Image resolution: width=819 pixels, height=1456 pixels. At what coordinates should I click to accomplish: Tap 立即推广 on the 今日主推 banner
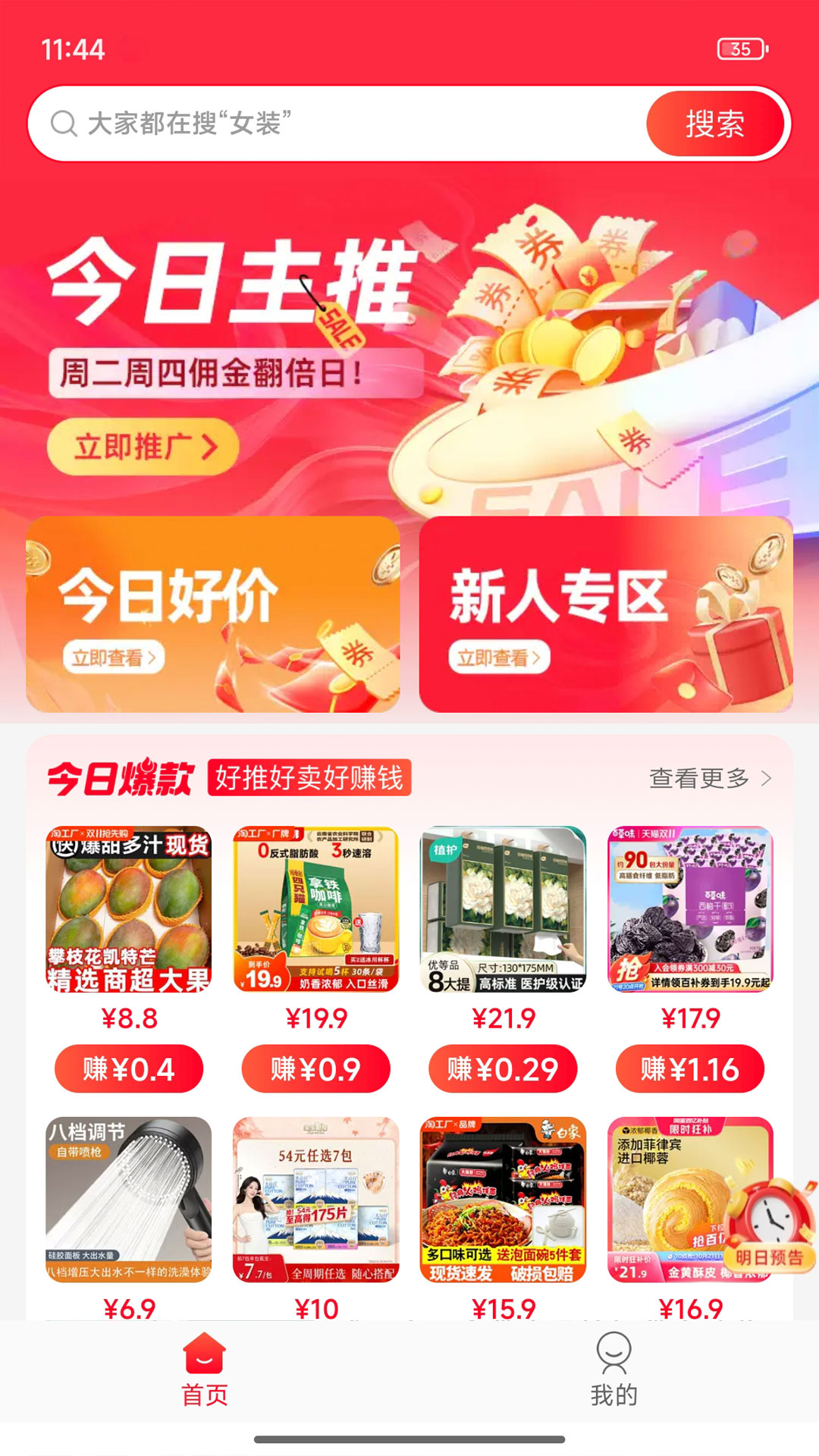point(143,447)
